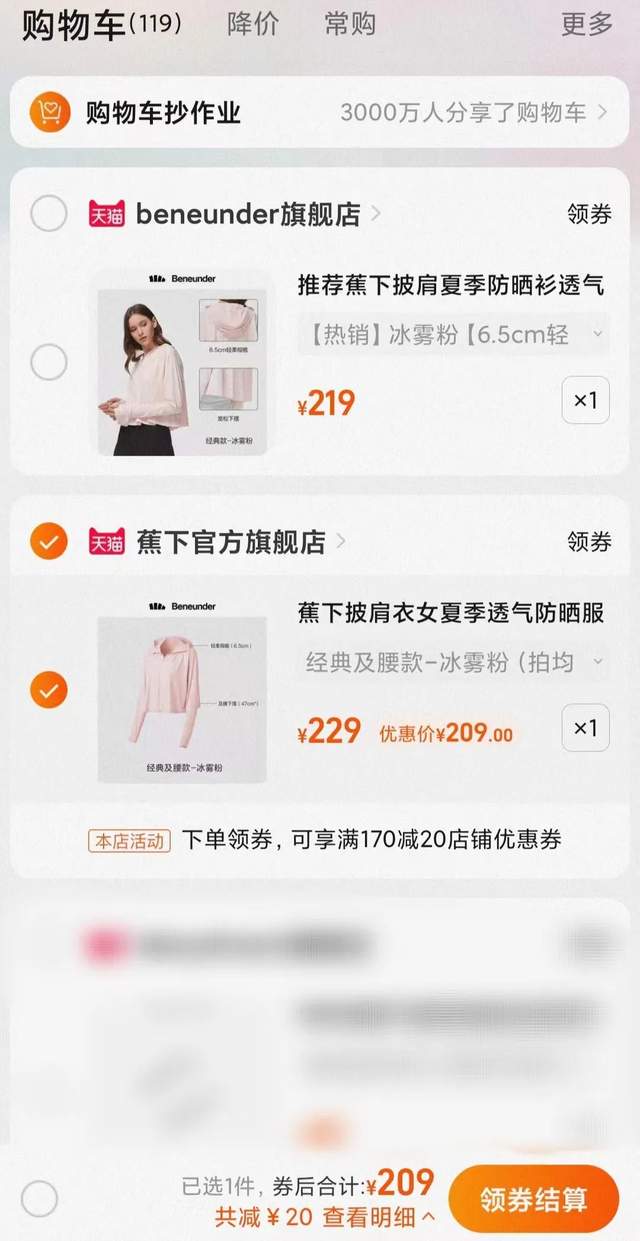Adjust quantity of the ¥229 item
640x1241 pixels.
(x=585, y=728)
